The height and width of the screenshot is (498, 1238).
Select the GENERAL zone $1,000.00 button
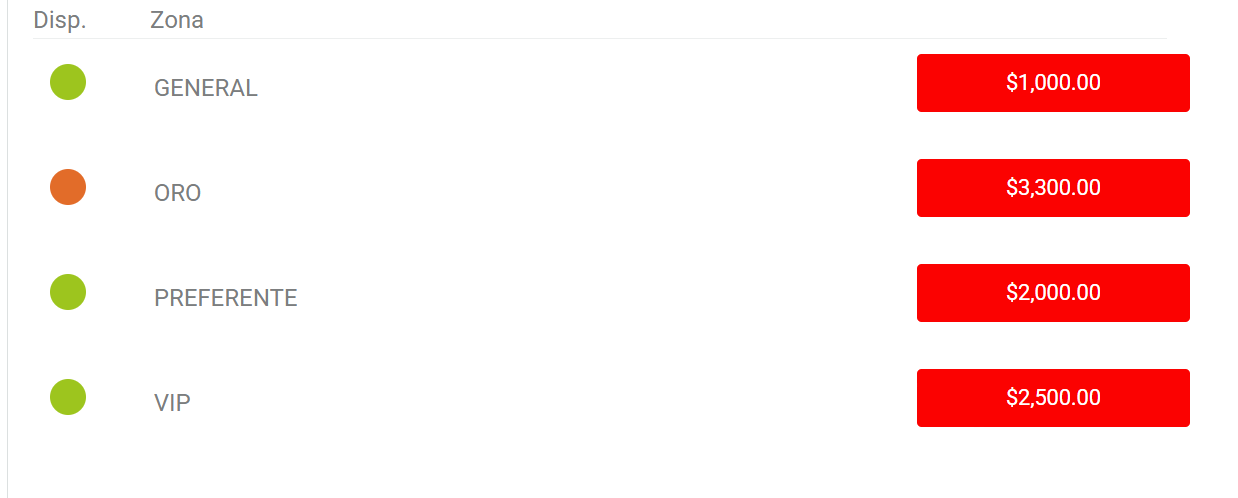tap(1053, 83)
